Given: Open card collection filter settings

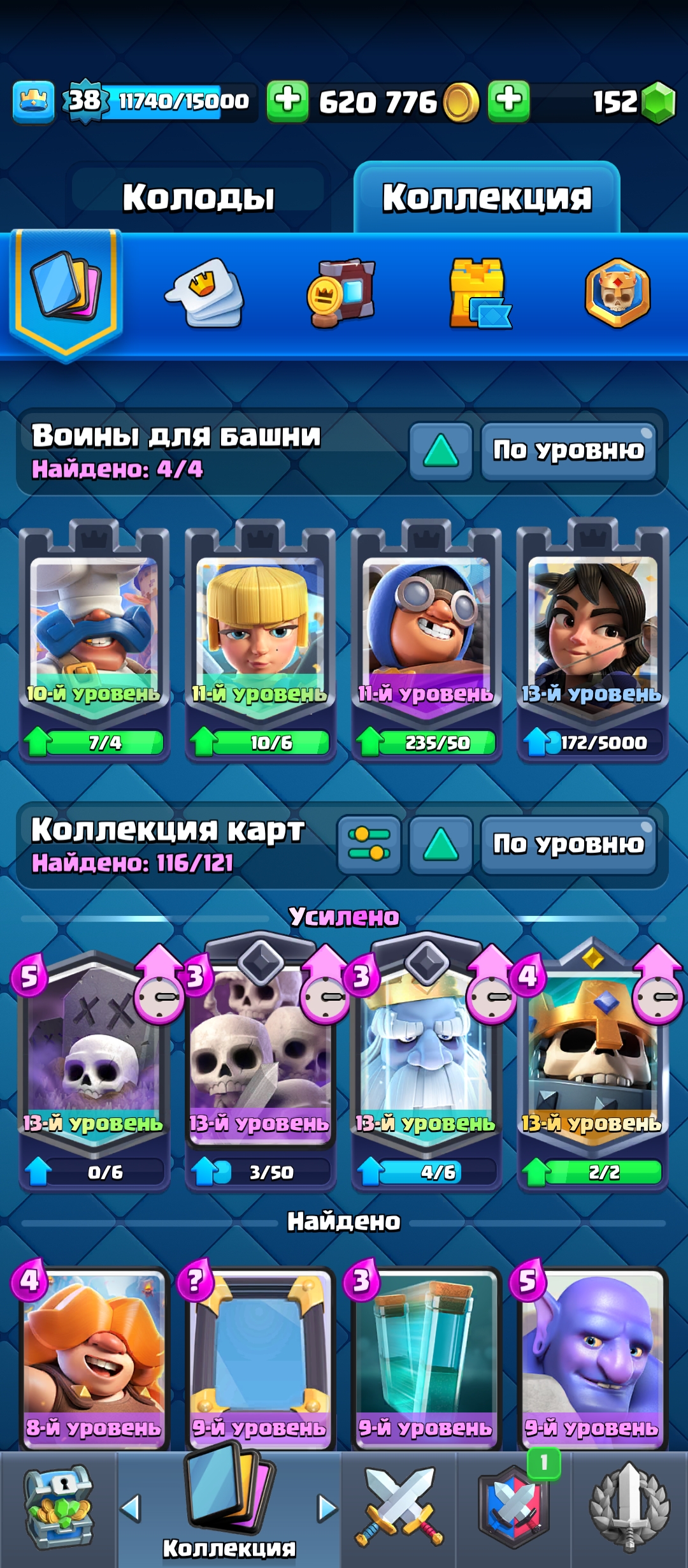Looking at the screenshot, I should pyautogui.click(x=369, y=845).
